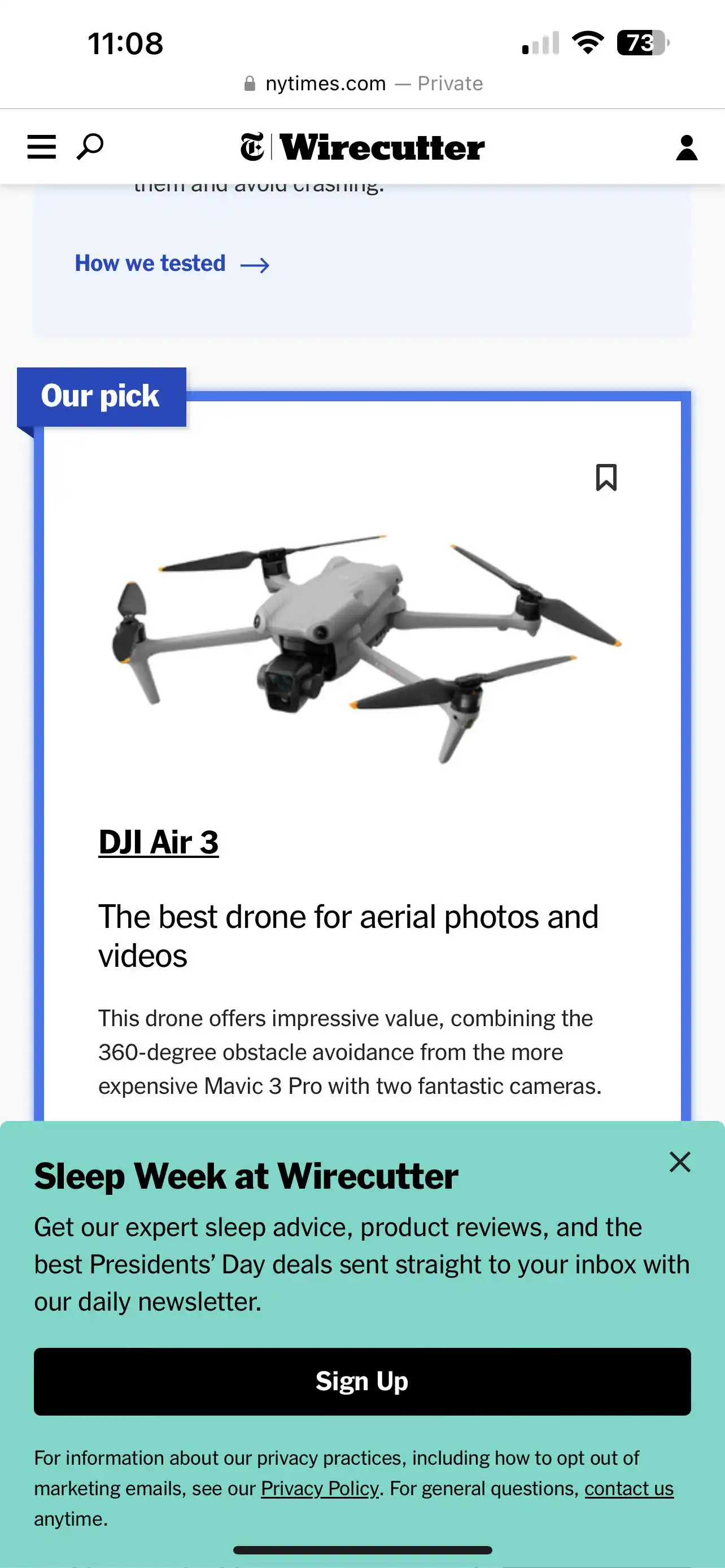Image resolution: width=725 pixels, height=1568 pixels.
Task: Dismiss the Sleep Week newsletter banner
Action: click(679, 1162)
